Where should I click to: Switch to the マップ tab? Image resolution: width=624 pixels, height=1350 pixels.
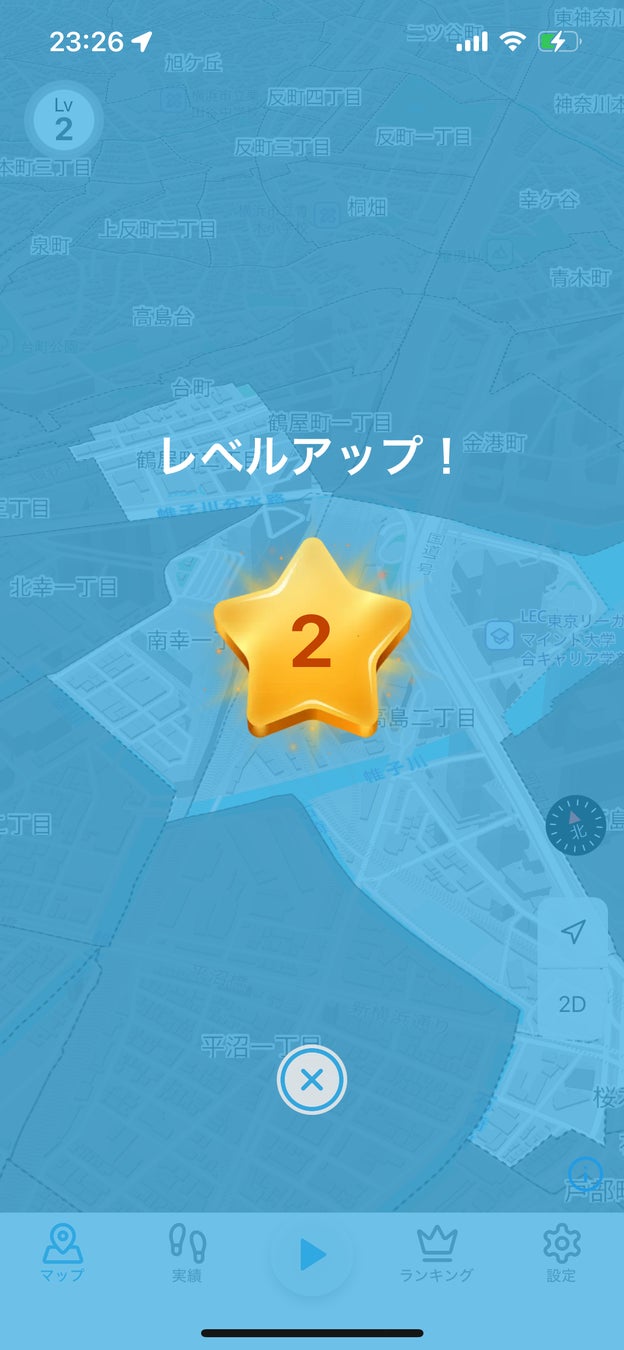[62, 1253]
